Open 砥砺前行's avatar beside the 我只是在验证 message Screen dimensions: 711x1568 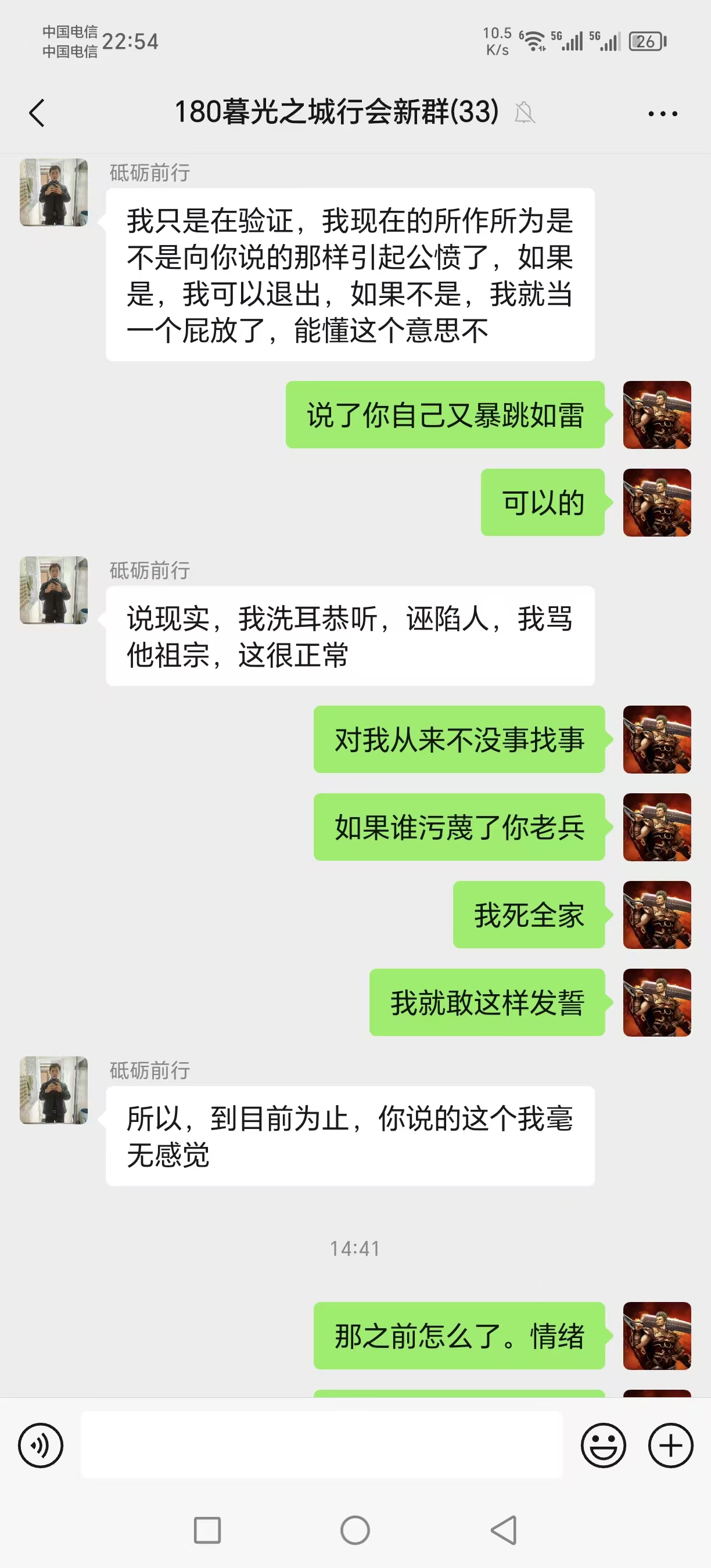point(53,192)
